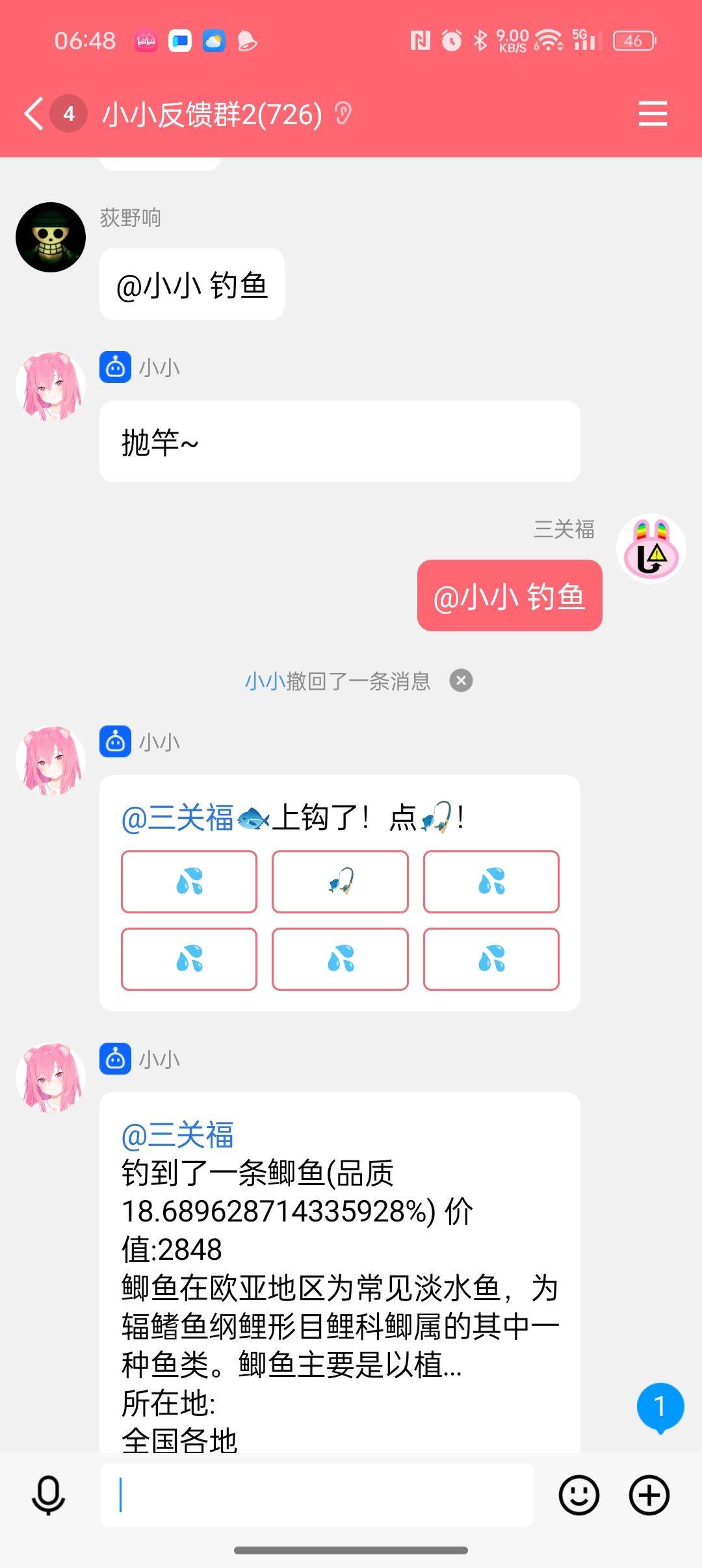Screen dimensions: 702x1568
Task: Jump to the 1 new message bubble
Action: tap(660, 1406)
